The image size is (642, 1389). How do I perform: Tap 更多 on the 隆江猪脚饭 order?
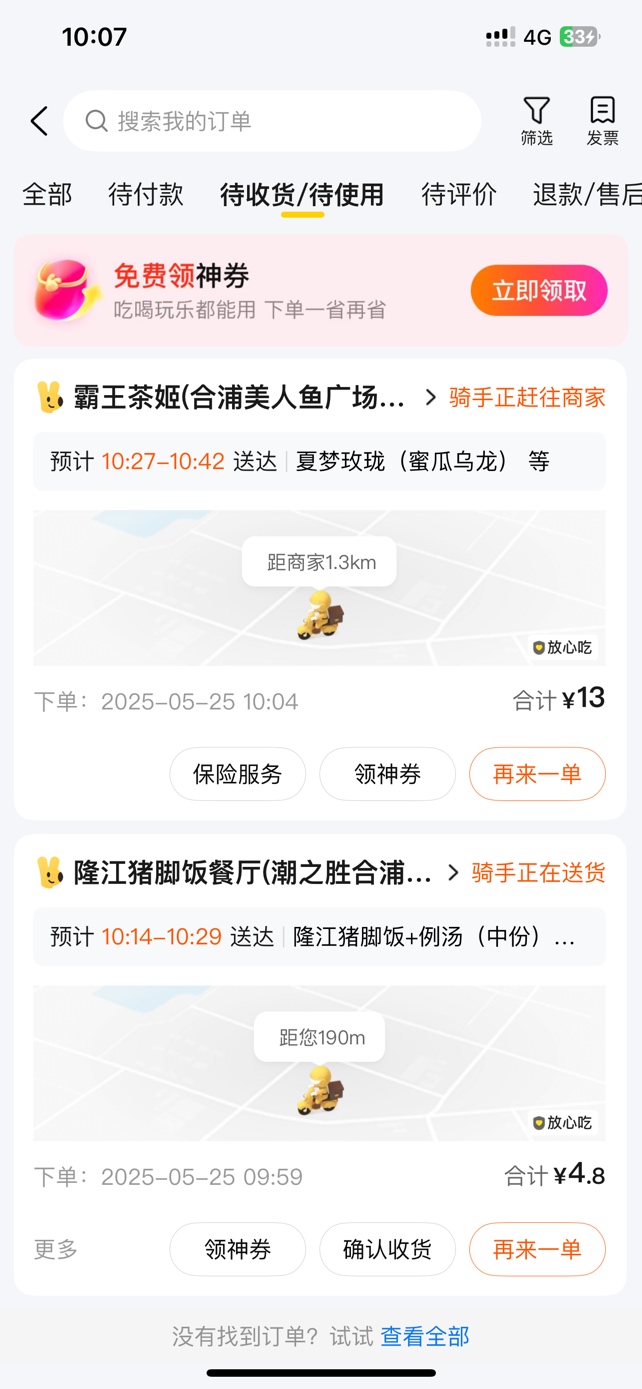click(56, 1249)
